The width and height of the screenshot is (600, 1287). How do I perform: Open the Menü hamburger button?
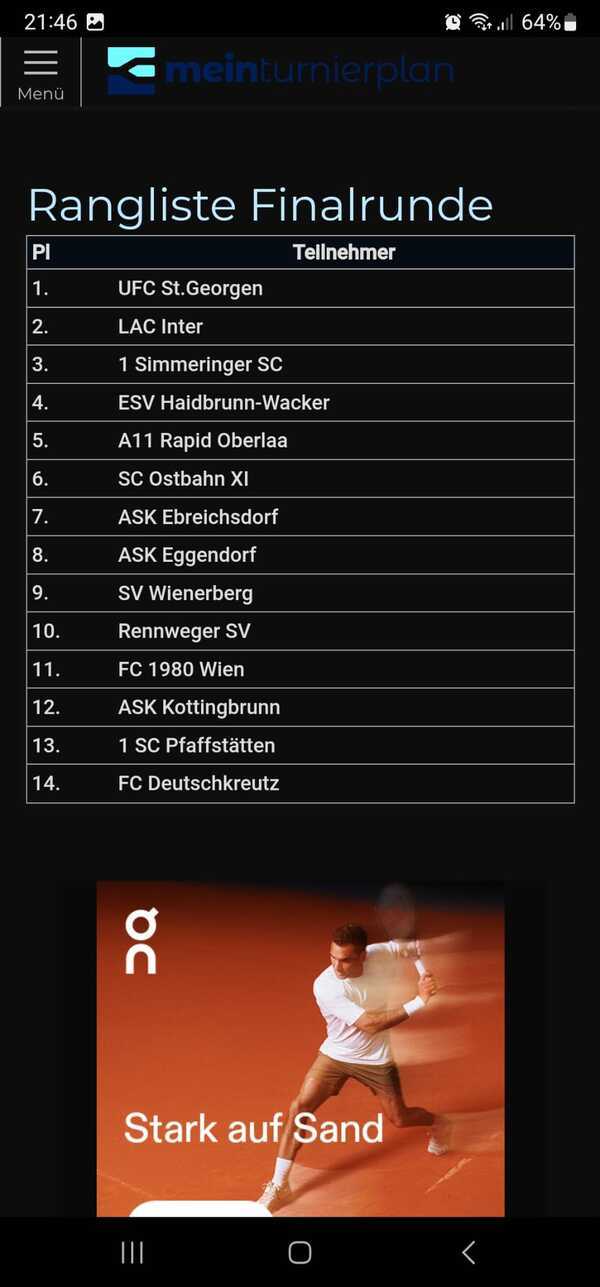(41, 73)
